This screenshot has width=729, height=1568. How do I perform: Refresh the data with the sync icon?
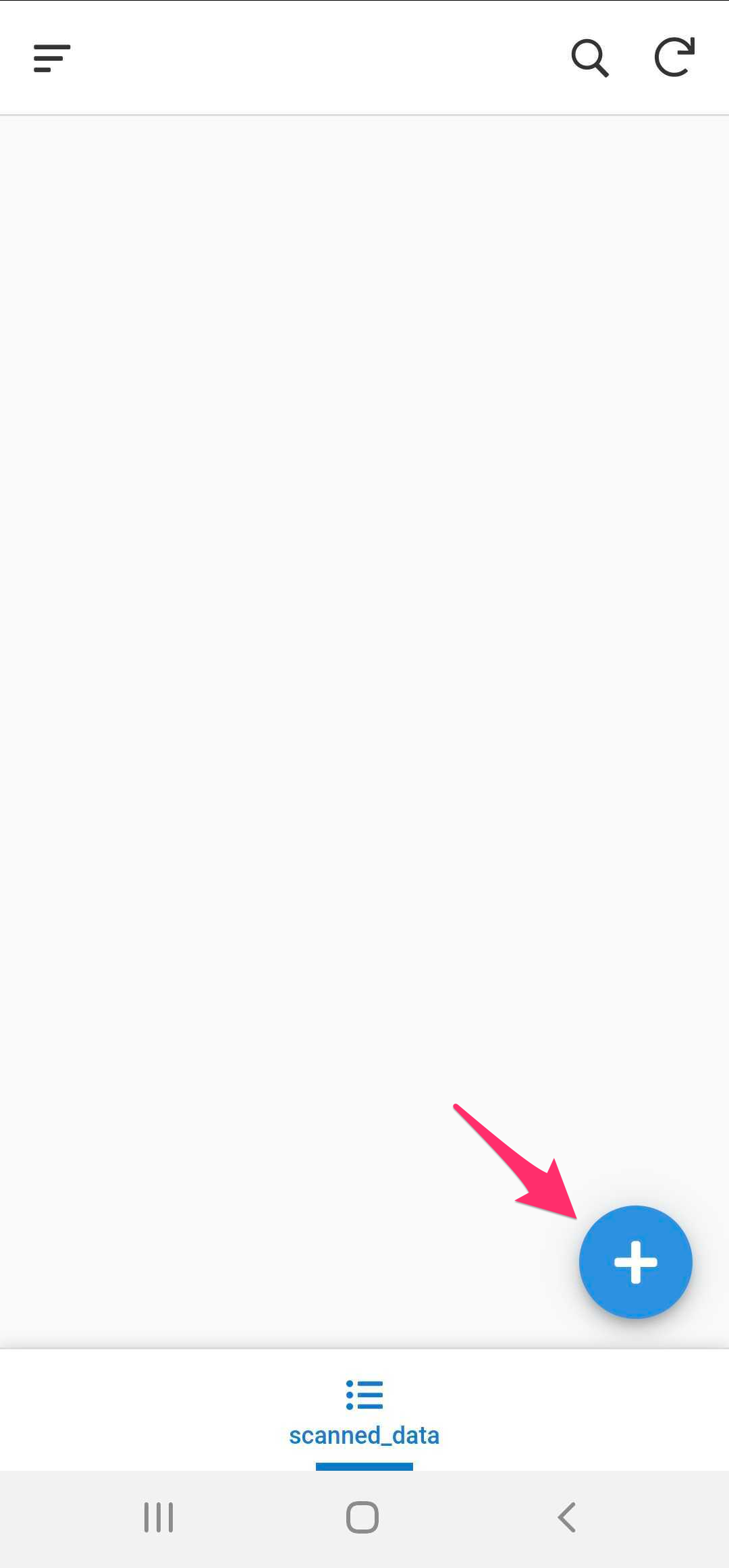pyautogui.click(x=674, y=57)
